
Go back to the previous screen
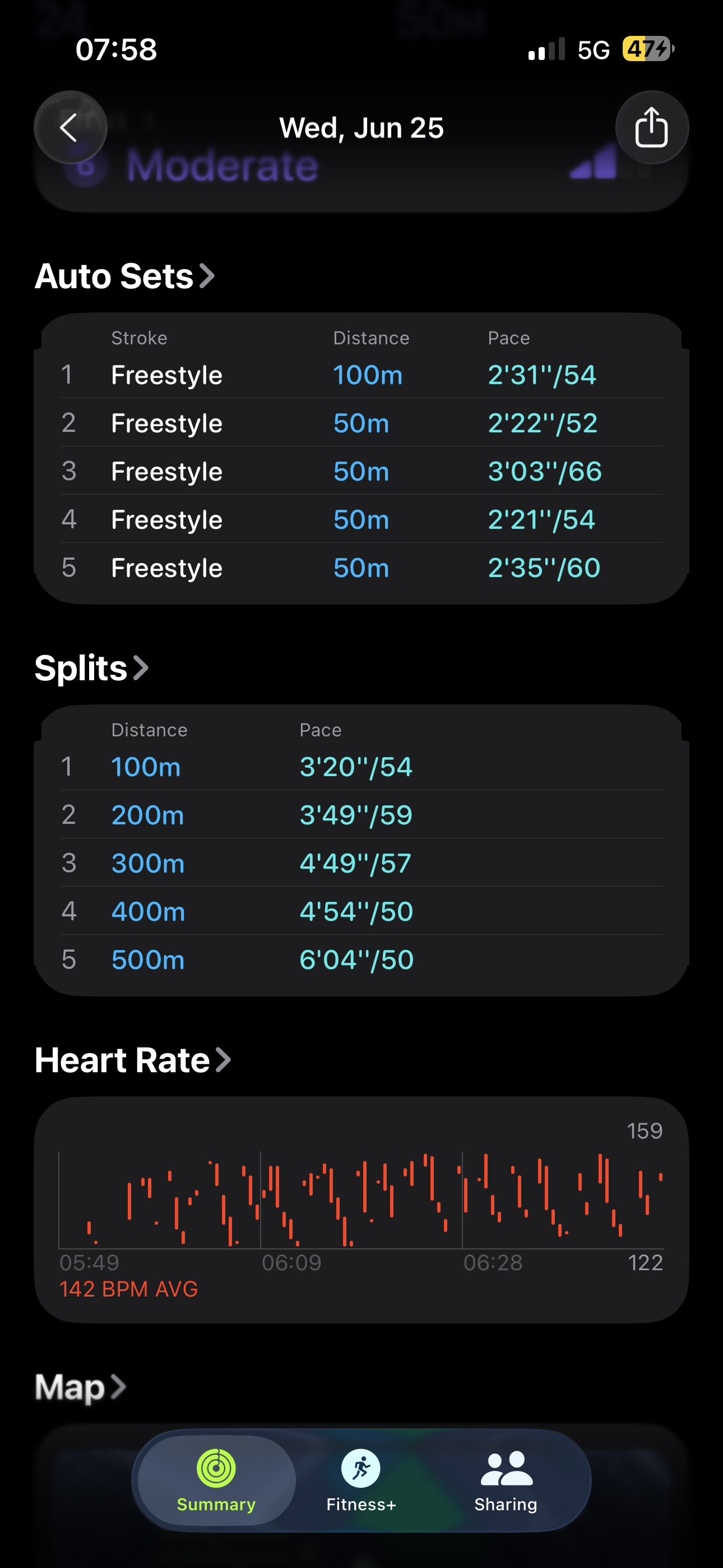(x=70, y=128)
